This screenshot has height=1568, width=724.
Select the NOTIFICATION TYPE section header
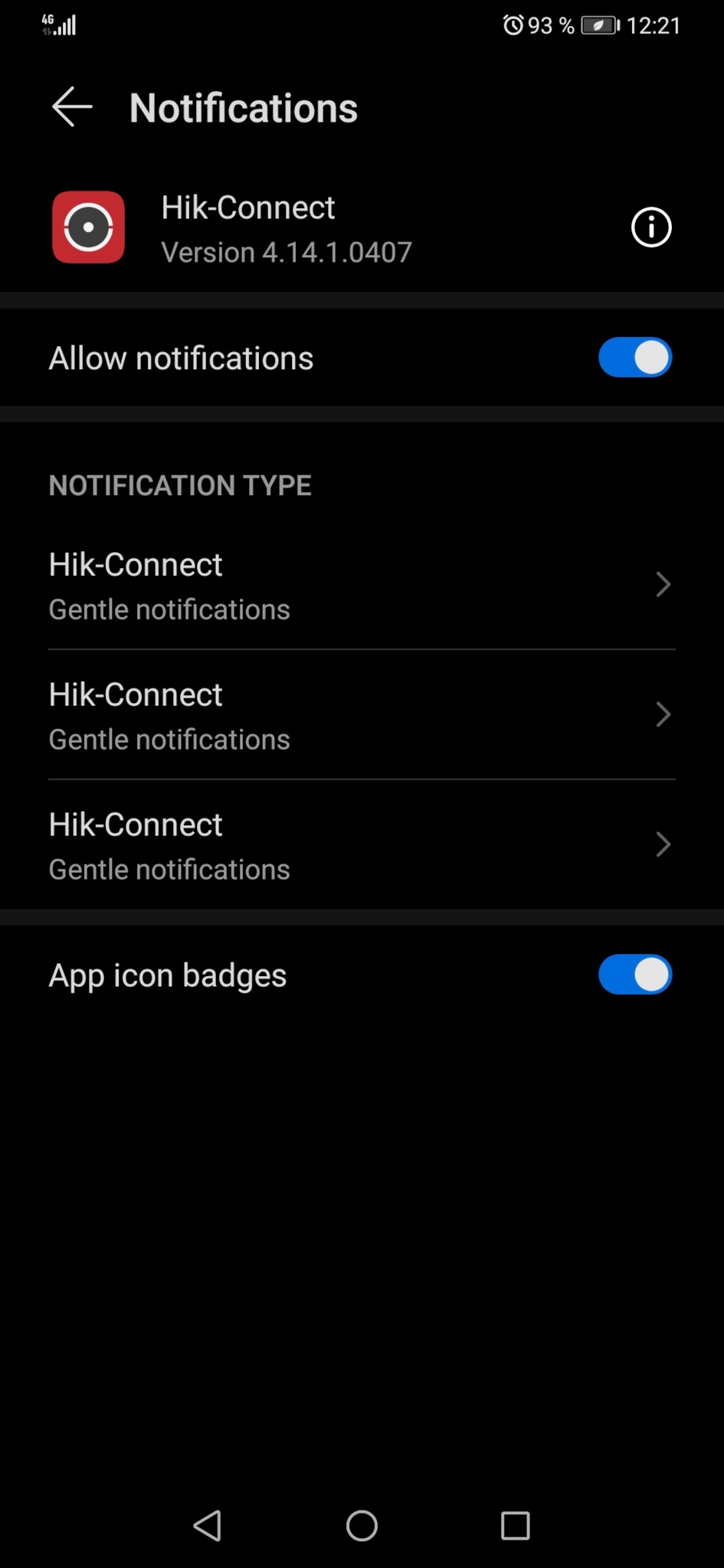click(x=179, y=485)
